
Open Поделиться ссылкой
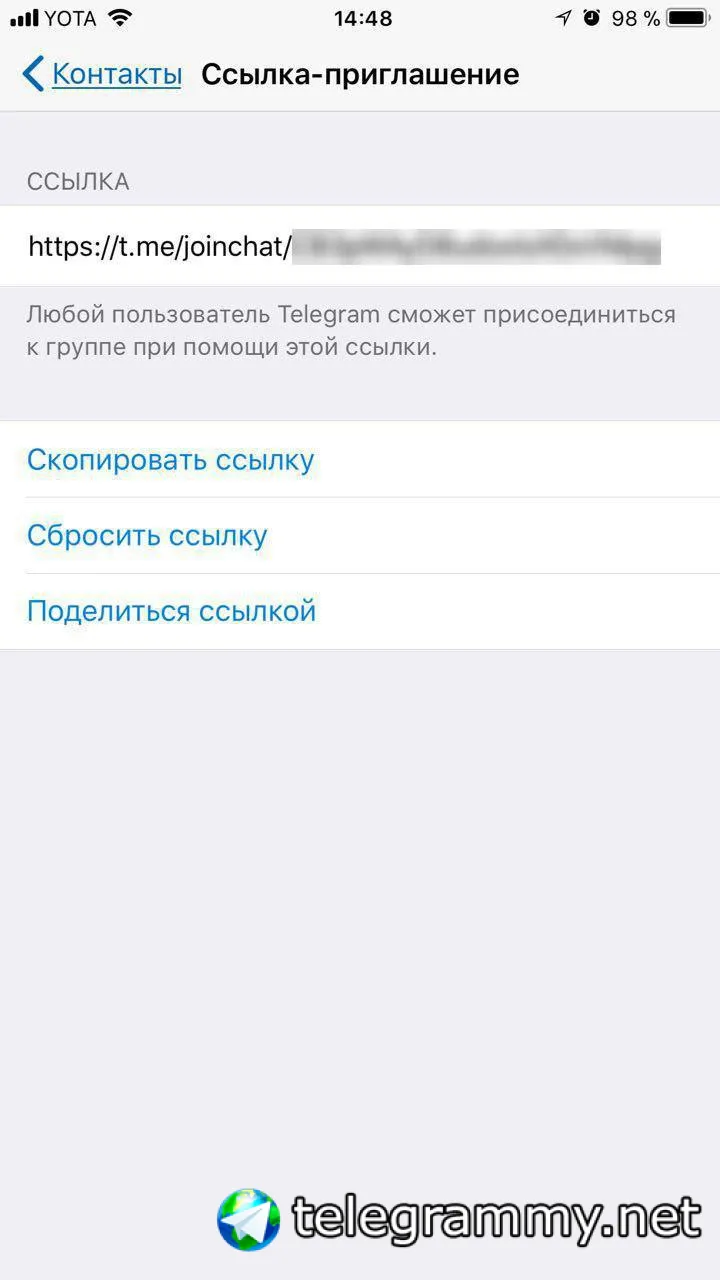(171, 611)
